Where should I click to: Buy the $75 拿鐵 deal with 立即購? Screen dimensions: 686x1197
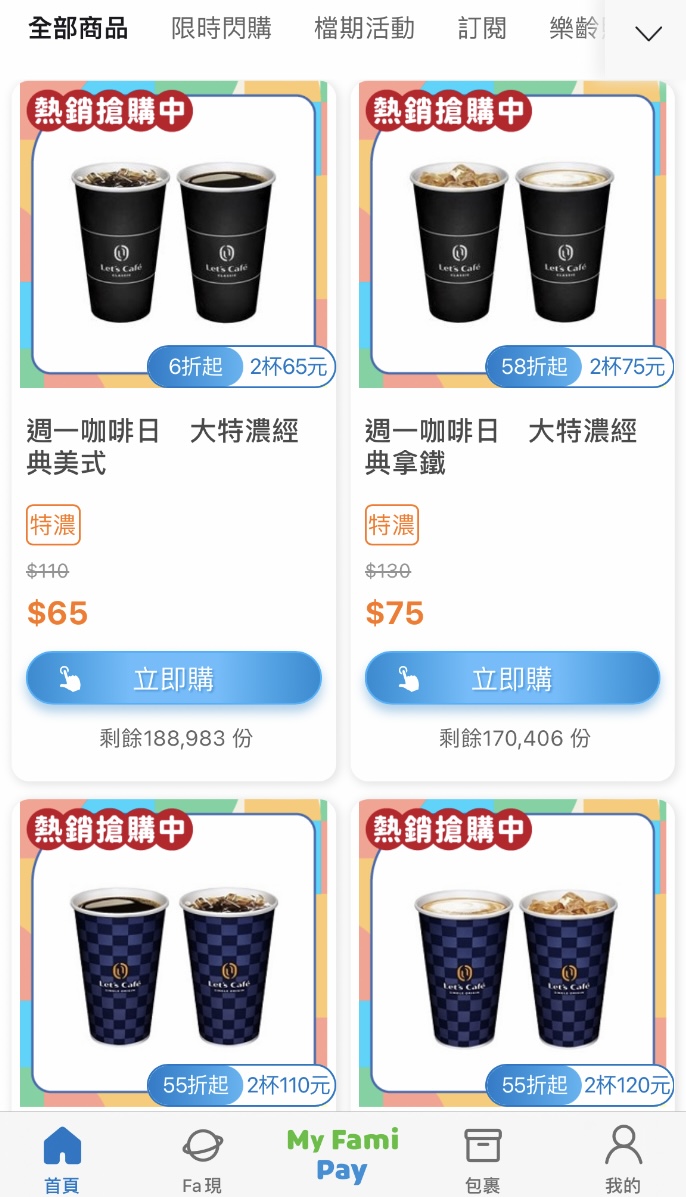pos(512,679)
